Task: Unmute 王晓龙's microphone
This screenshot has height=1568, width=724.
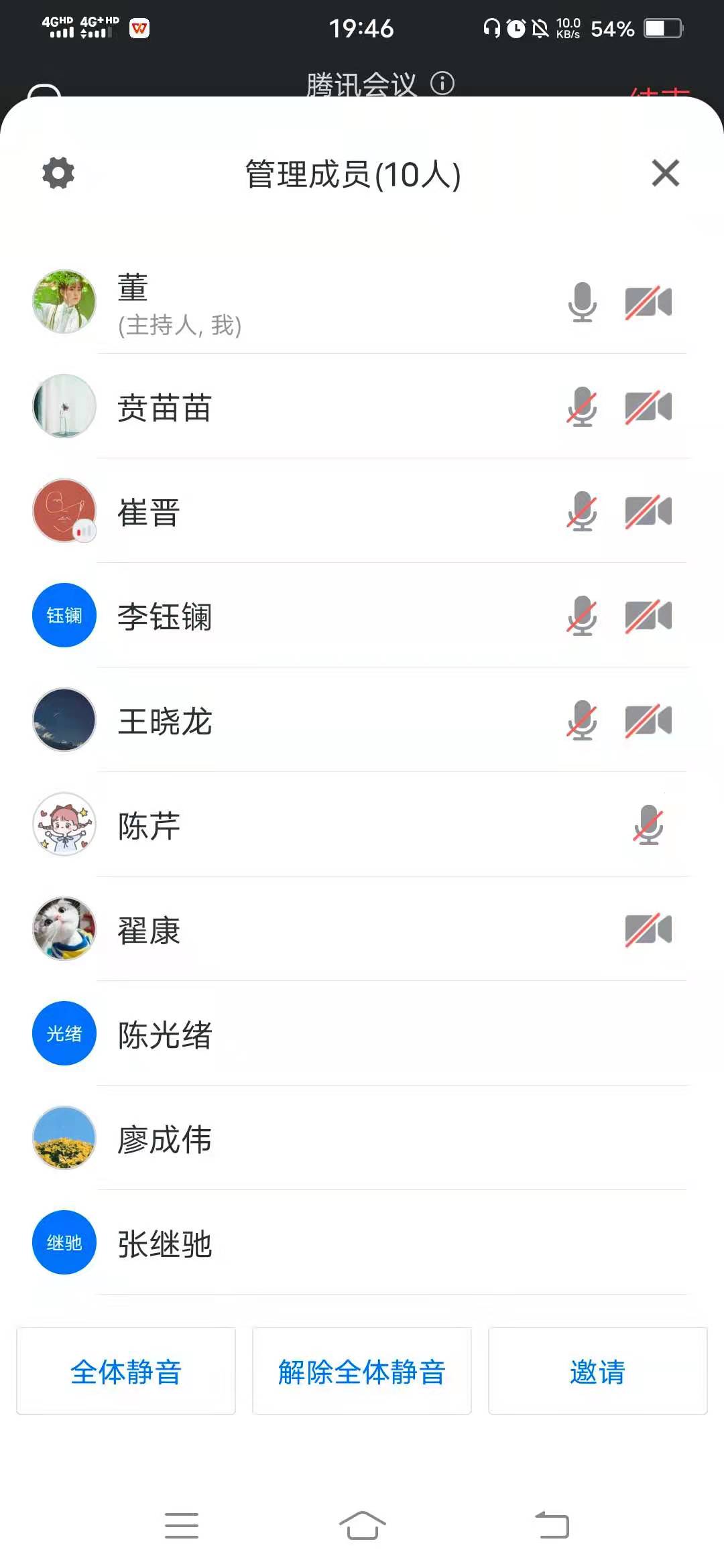Action: (582, 720)
